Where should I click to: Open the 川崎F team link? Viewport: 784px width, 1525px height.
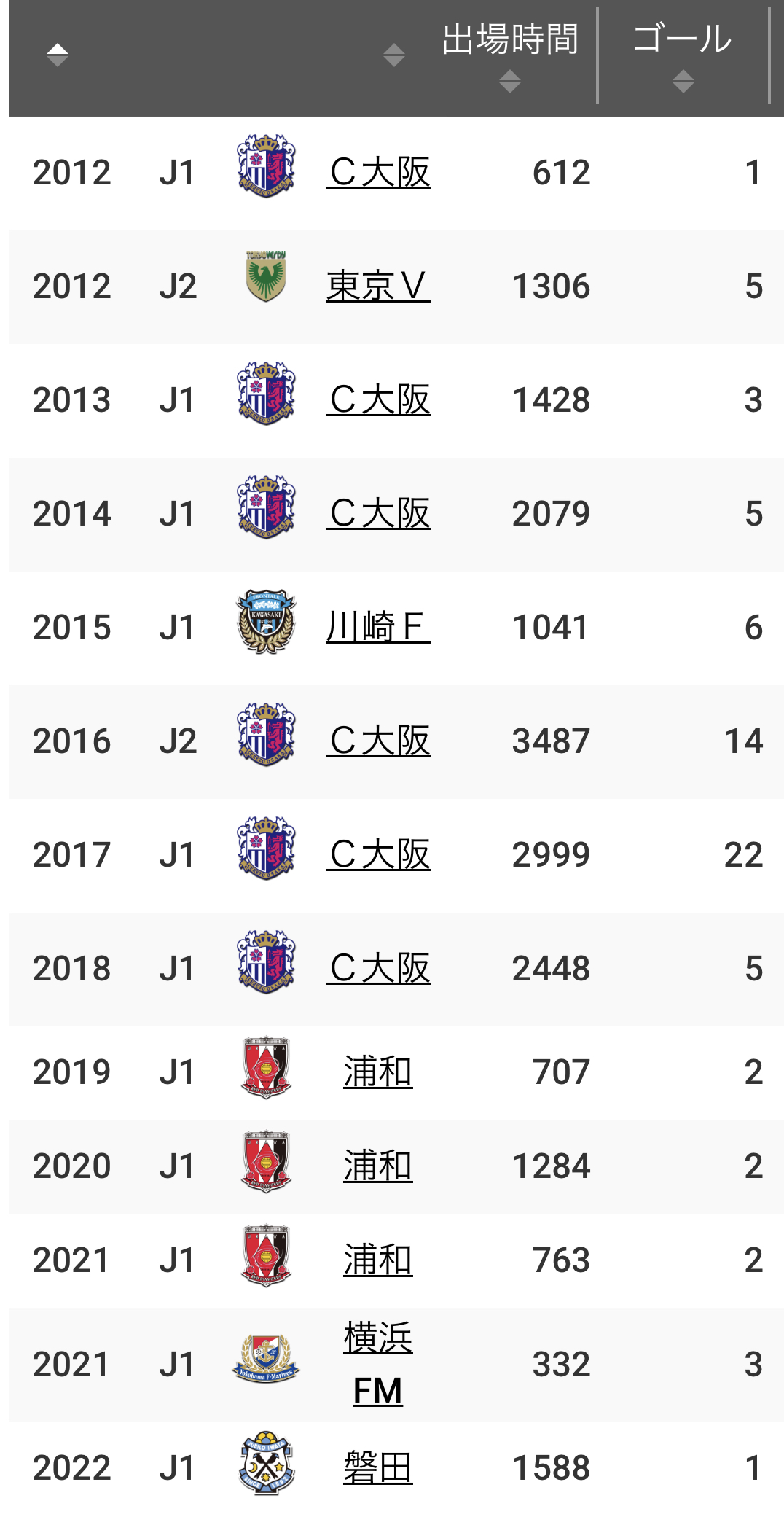[x=378, y=628]
